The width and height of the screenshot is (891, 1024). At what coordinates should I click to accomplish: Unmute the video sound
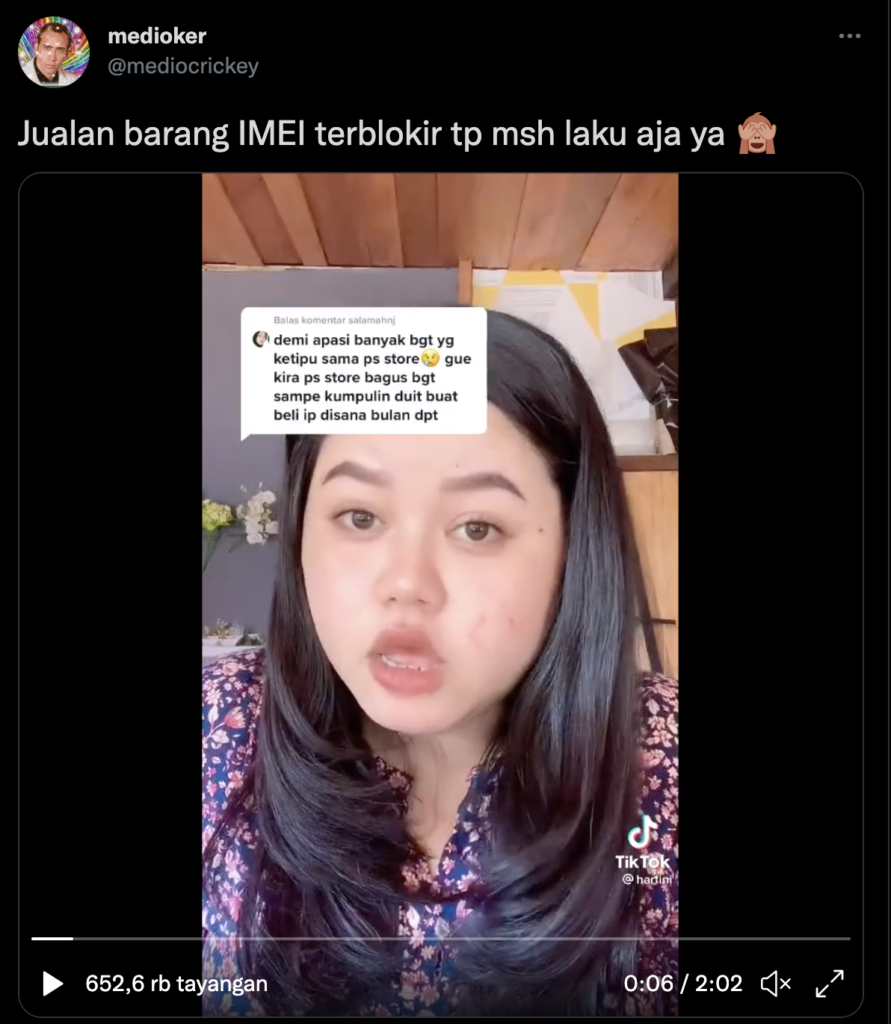(775, 984)
